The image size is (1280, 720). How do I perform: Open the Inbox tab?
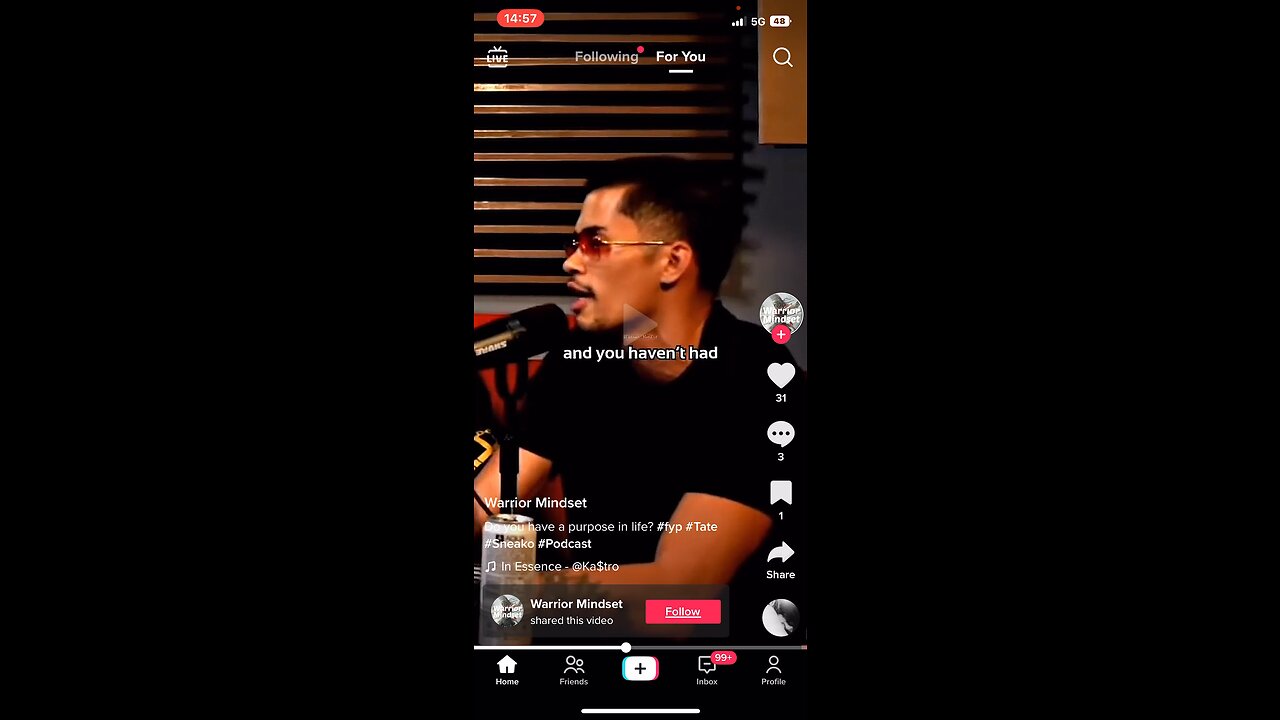coord(707,670)
